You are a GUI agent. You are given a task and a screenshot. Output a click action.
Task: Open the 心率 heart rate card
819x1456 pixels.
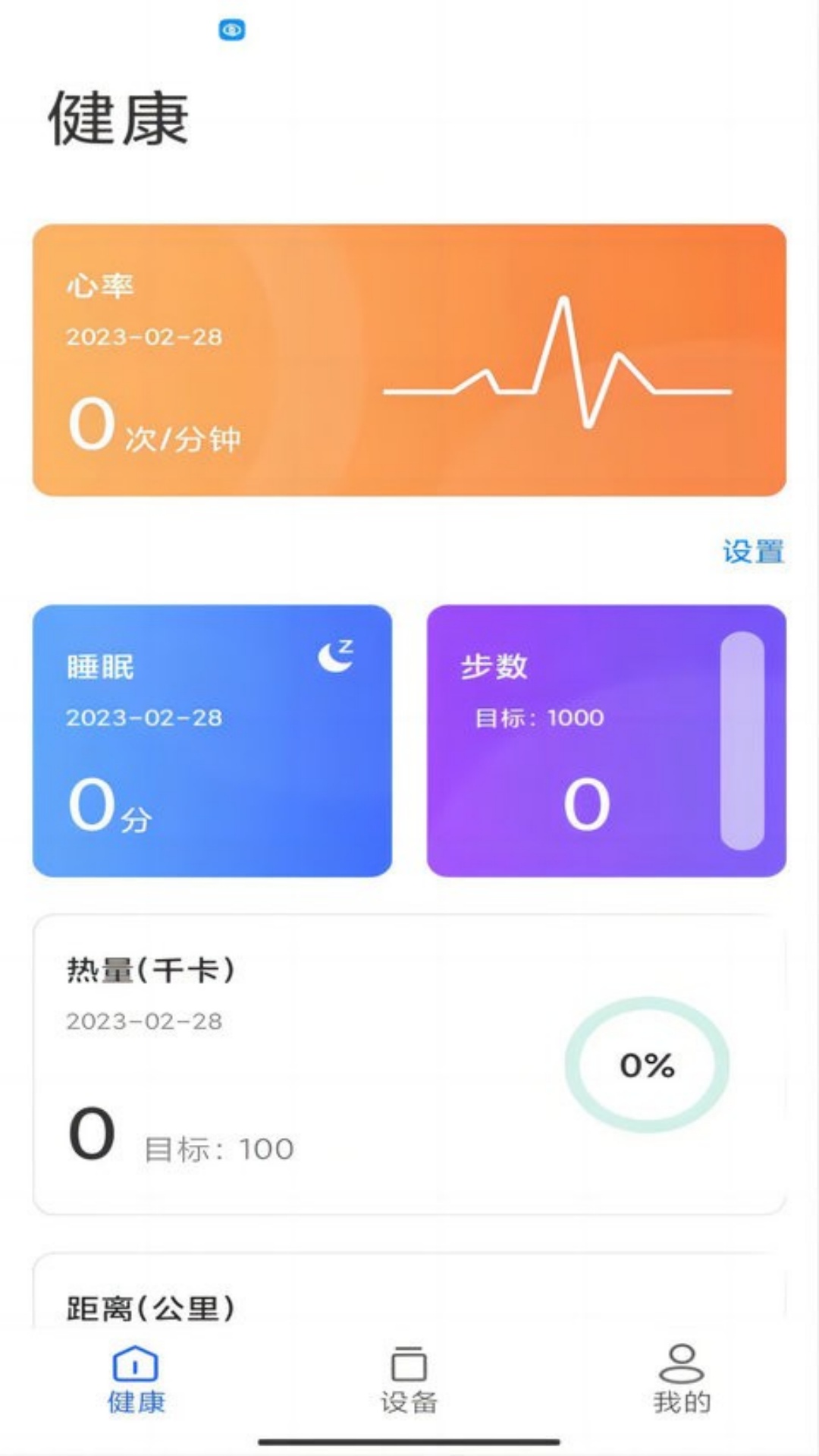click(x=409, y=360)
